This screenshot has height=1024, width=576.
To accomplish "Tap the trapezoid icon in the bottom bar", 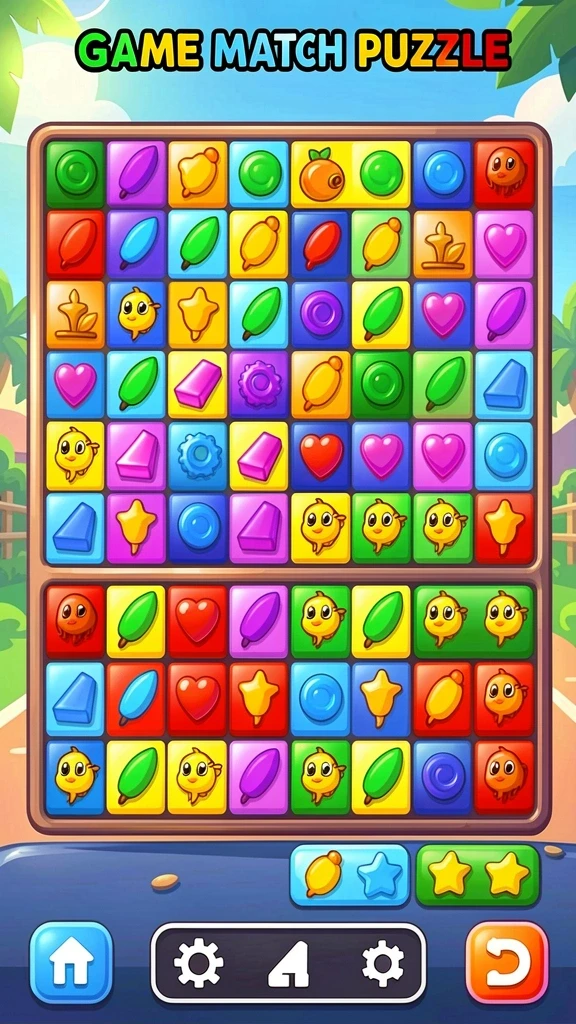I will coord(289,963).
